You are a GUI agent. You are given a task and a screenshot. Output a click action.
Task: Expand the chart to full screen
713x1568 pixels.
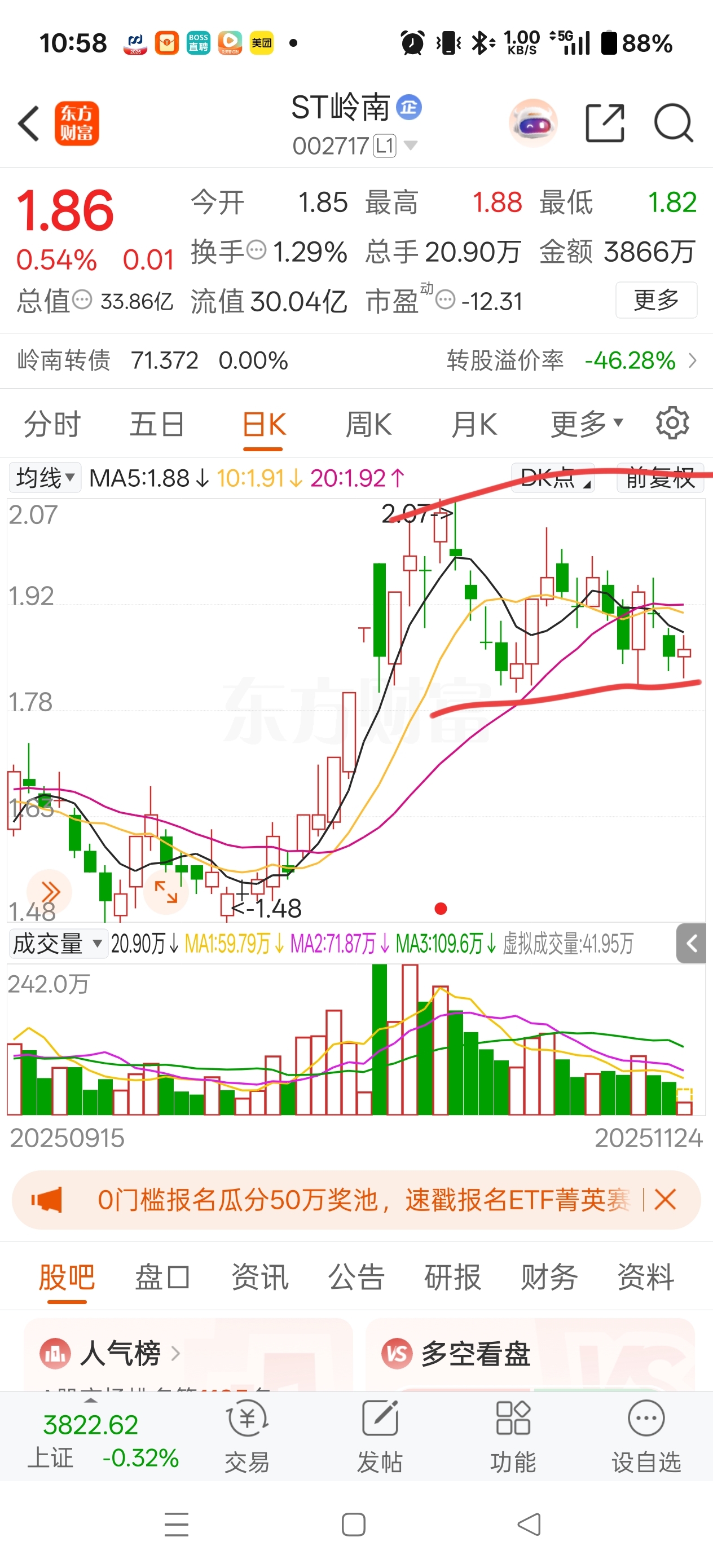pos(166,892)
